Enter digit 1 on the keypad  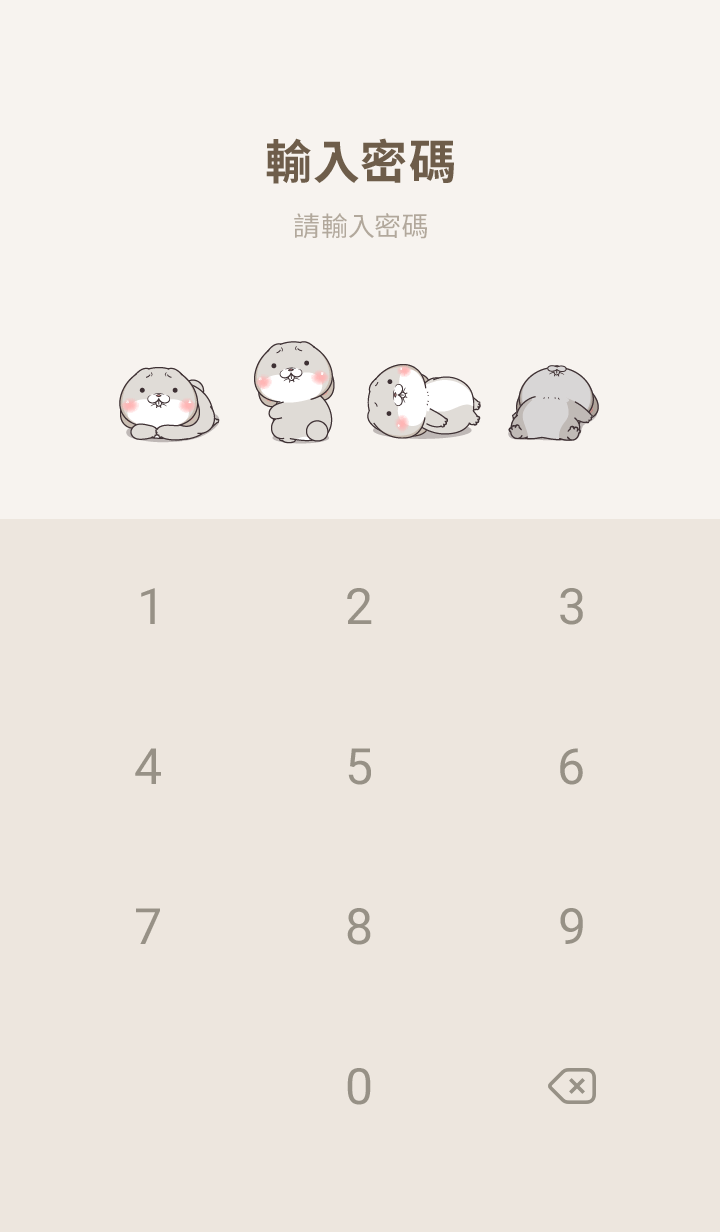tap(149, 607)
